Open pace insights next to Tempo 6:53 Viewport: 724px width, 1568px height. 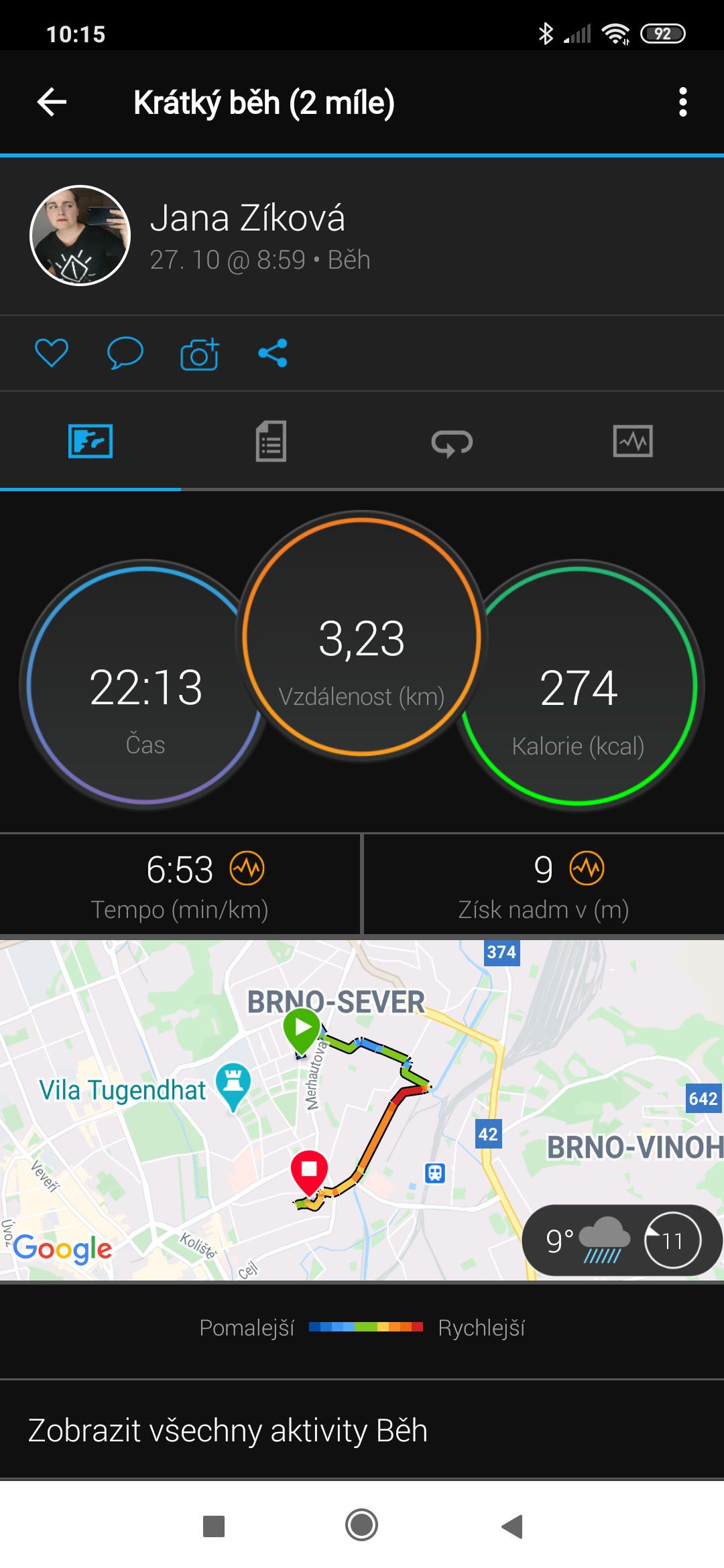click(247, 869)
